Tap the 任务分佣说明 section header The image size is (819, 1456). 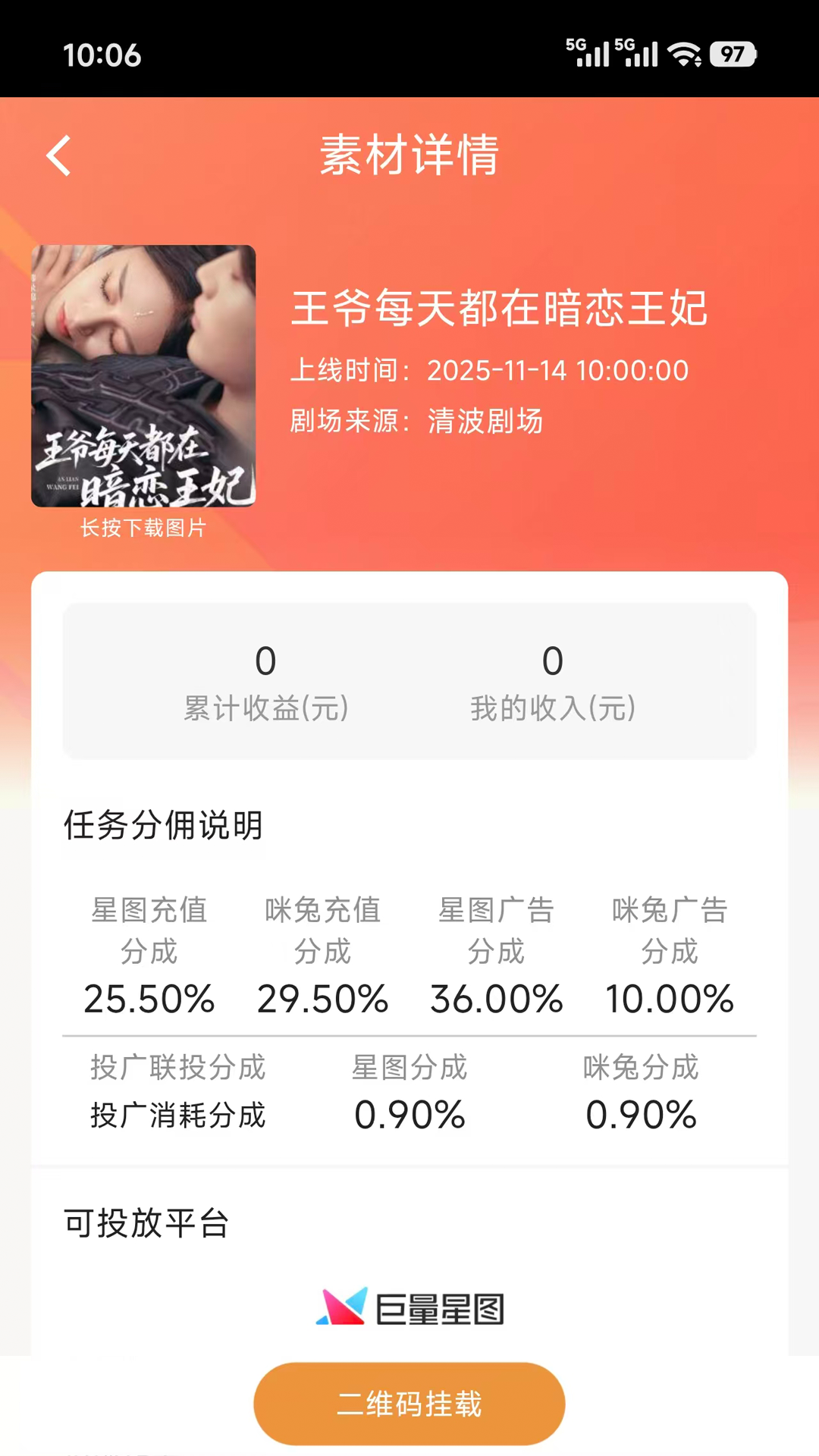click(163, 827)
